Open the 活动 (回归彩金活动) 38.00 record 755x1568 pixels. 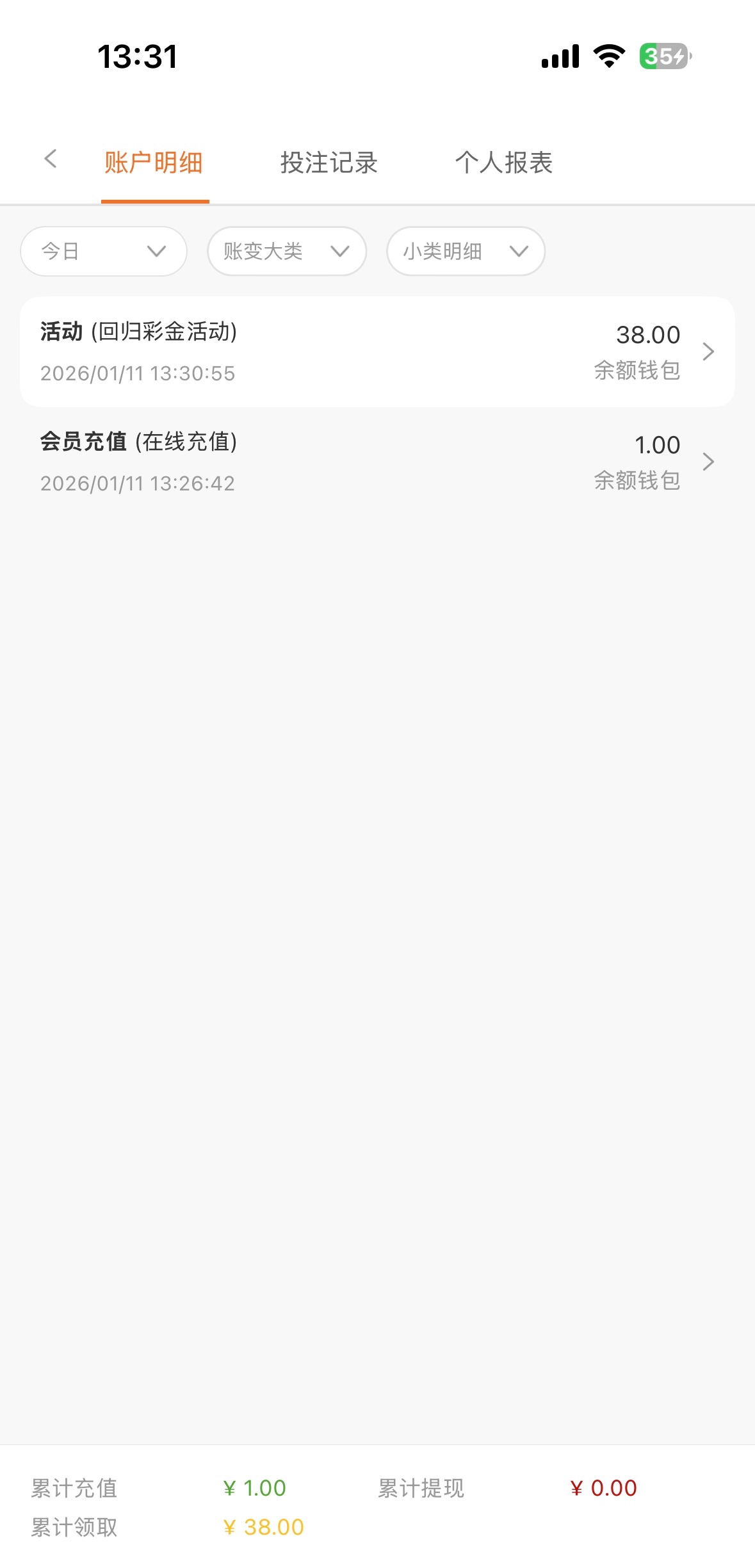(377, 352)
